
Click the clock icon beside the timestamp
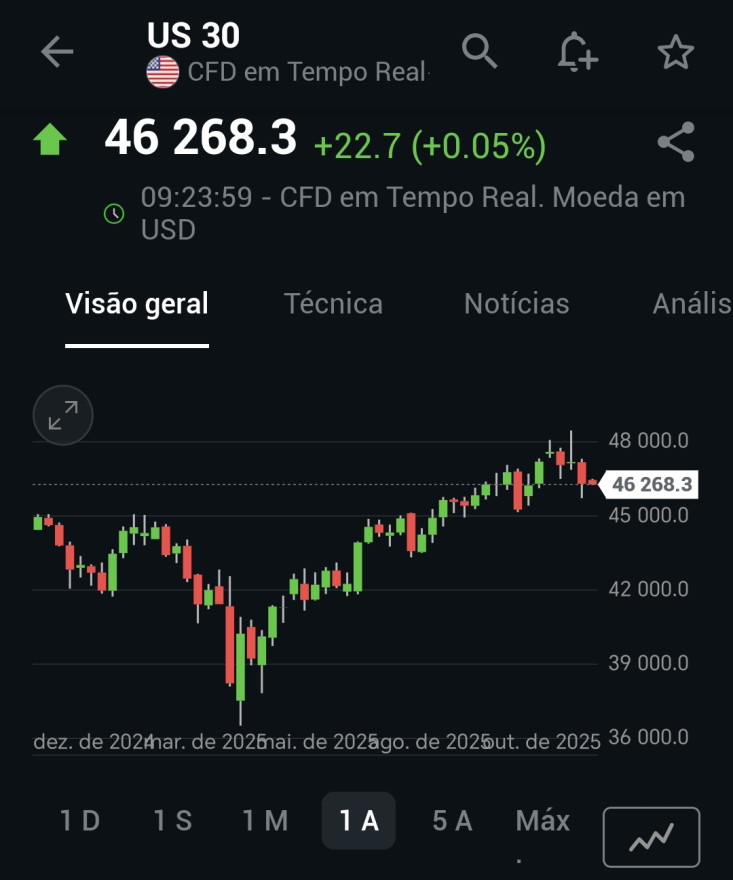point(113,212)
